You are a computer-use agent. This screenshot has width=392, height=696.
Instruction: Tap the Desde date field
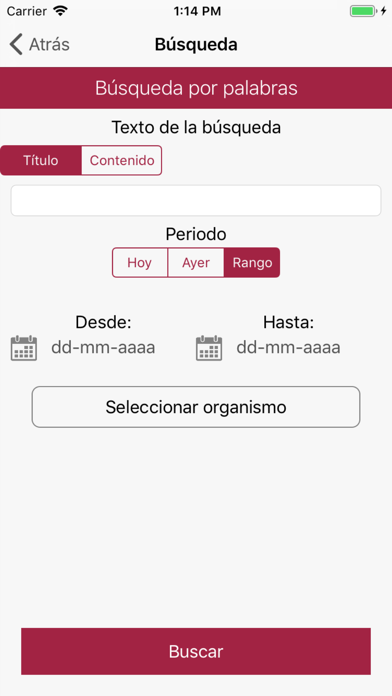click(x=103, y=348)
